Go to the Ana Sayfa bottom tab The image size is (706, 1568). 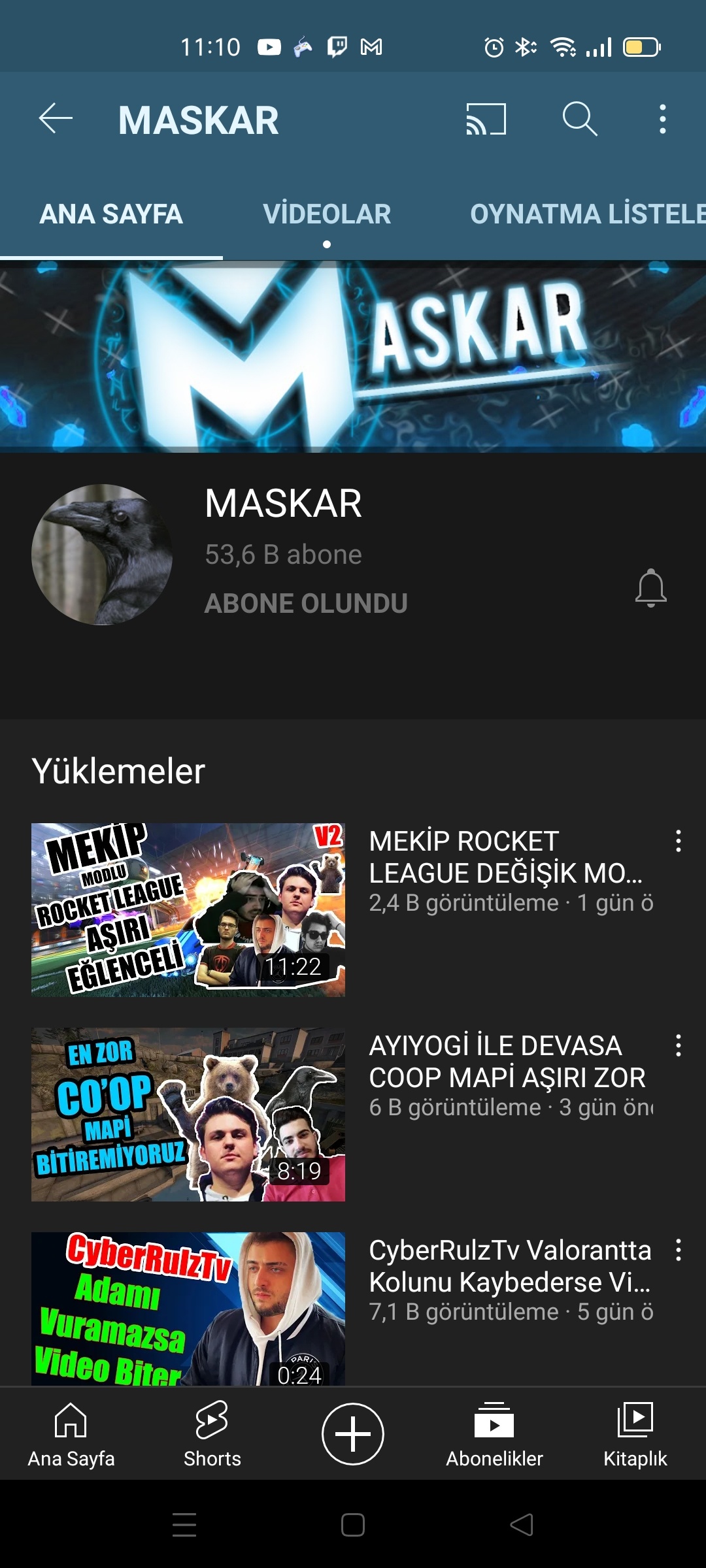coord(71,1434)
